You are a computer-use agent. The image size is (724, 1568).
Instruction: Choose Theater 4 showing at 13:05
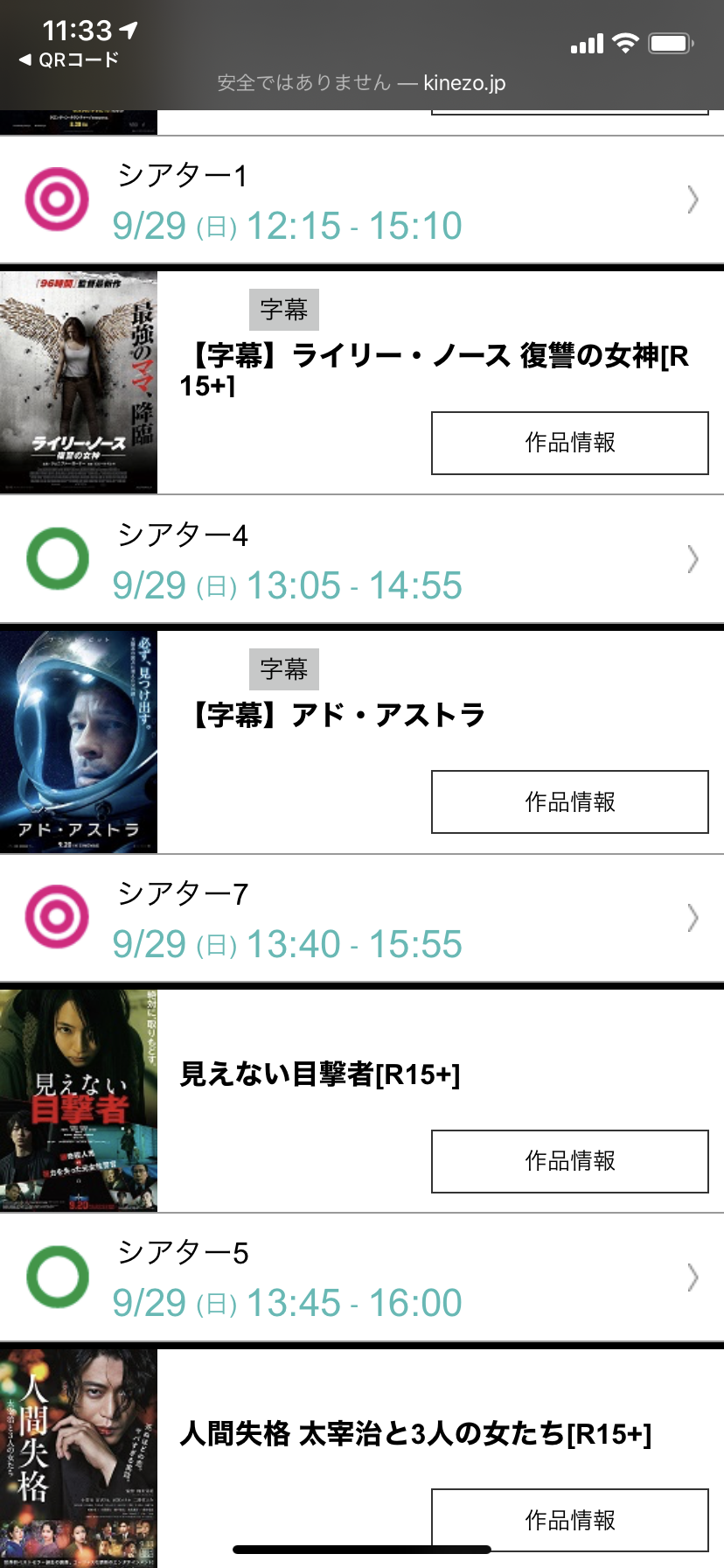362,560
